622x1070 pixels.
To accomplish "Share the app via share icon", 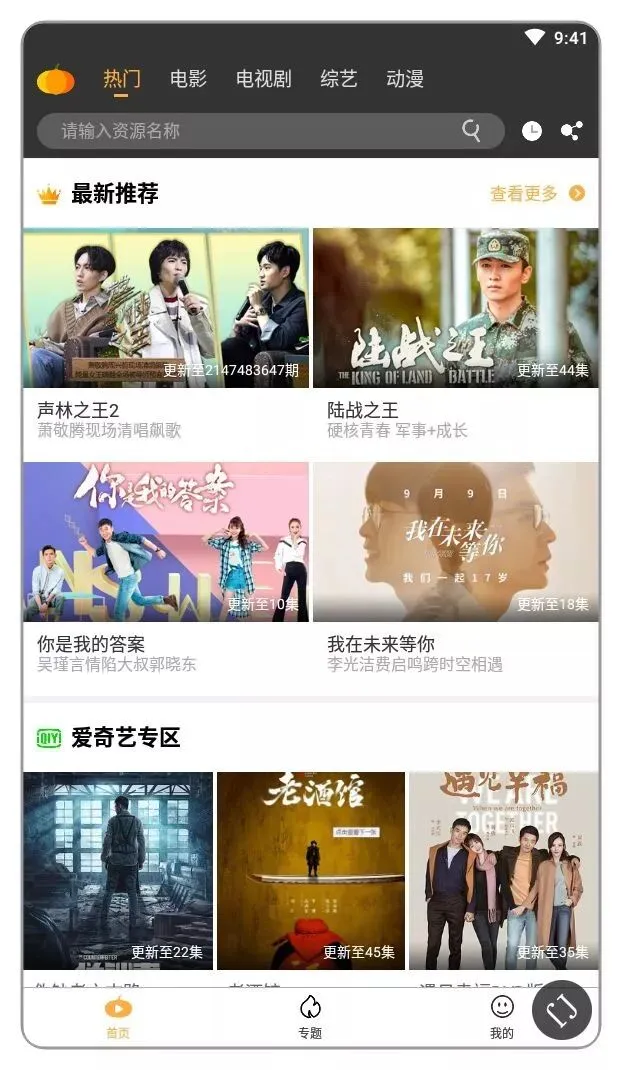I will (572, 131).
